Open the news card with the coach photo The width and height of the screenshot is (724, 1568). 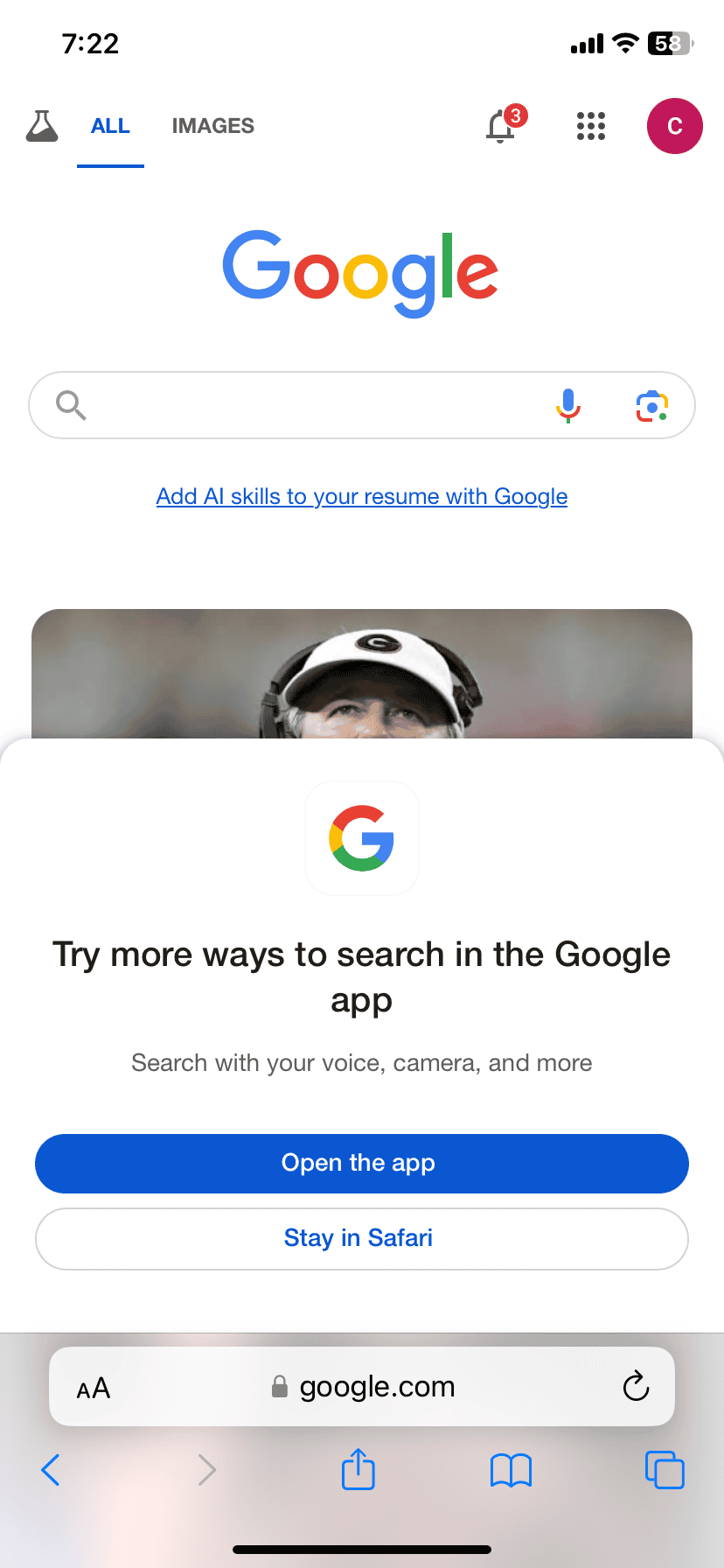pyautogui.click(x=361, y=674)
